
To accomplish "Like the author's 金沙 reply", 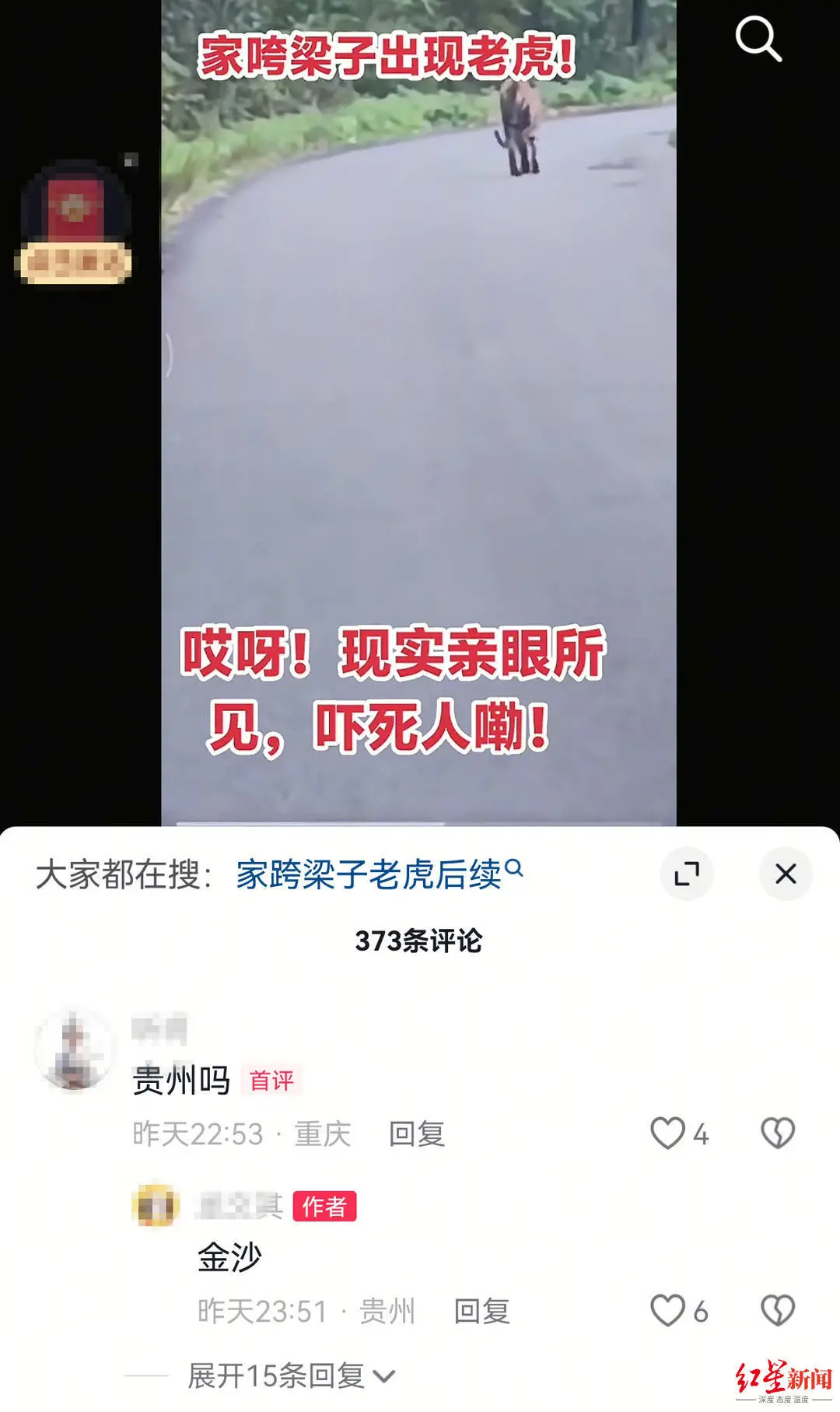I will (668, 1311).
